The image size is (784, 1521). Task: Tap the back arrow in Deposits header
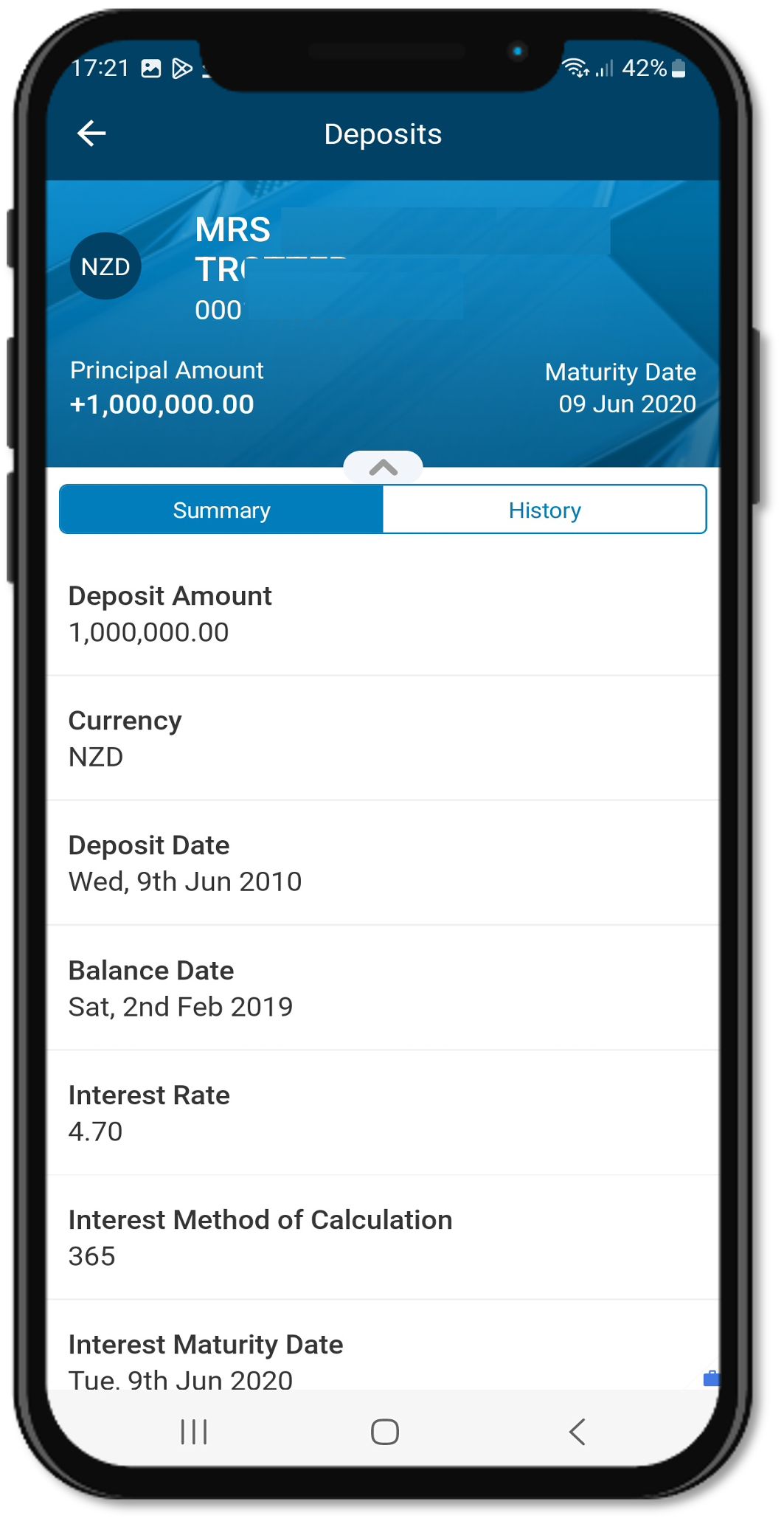point(90,134)
